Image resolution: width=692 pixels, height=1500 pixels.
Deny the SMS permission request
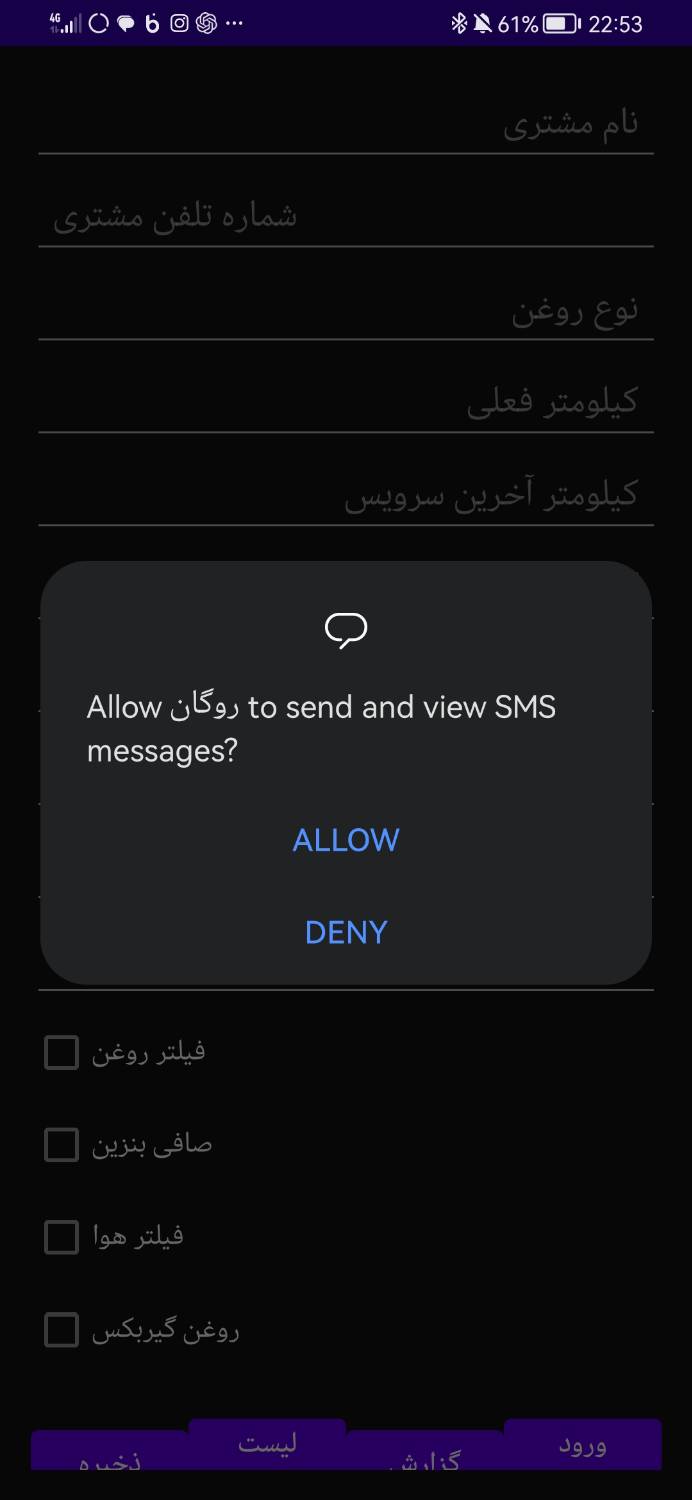coord(346,932)
